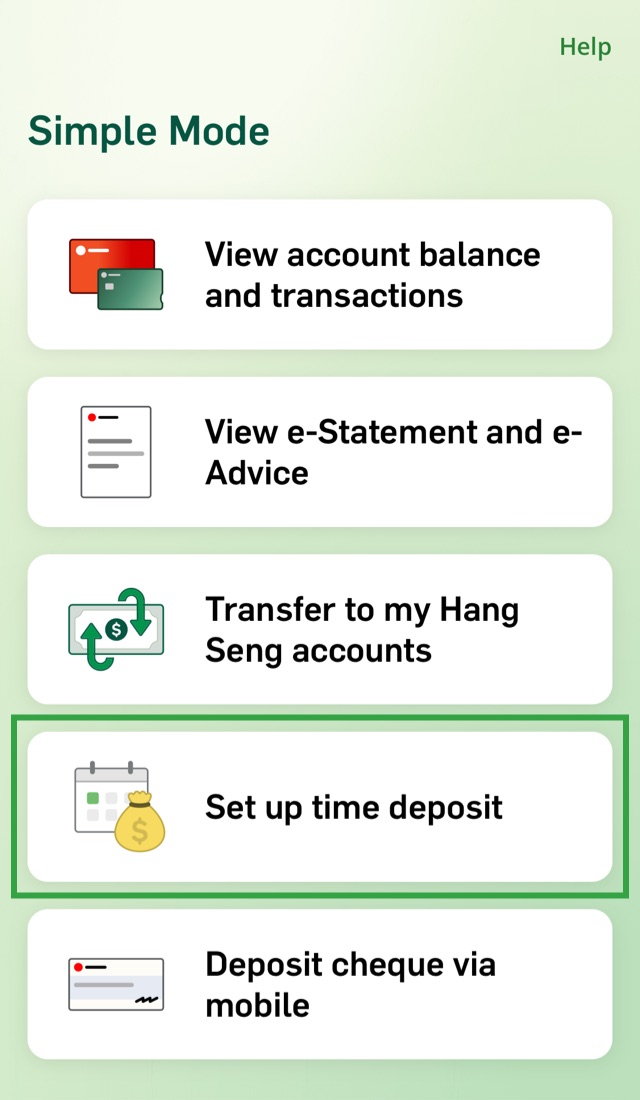Choose Deposit cheque via mobile
The width and height of the screenshot is (640, 1100).
tap(320, 984)
